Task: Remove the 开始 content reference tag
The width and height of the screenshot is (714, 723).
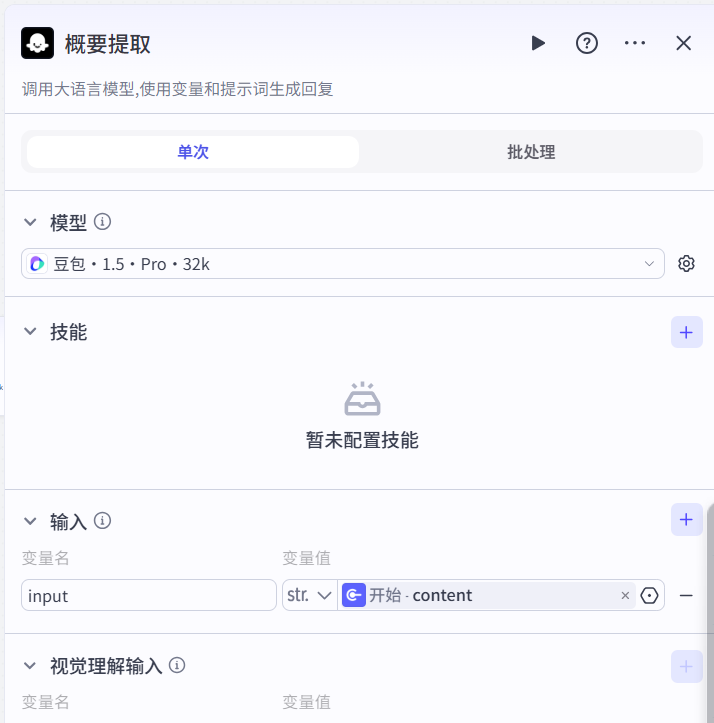Action: point(625,596)
